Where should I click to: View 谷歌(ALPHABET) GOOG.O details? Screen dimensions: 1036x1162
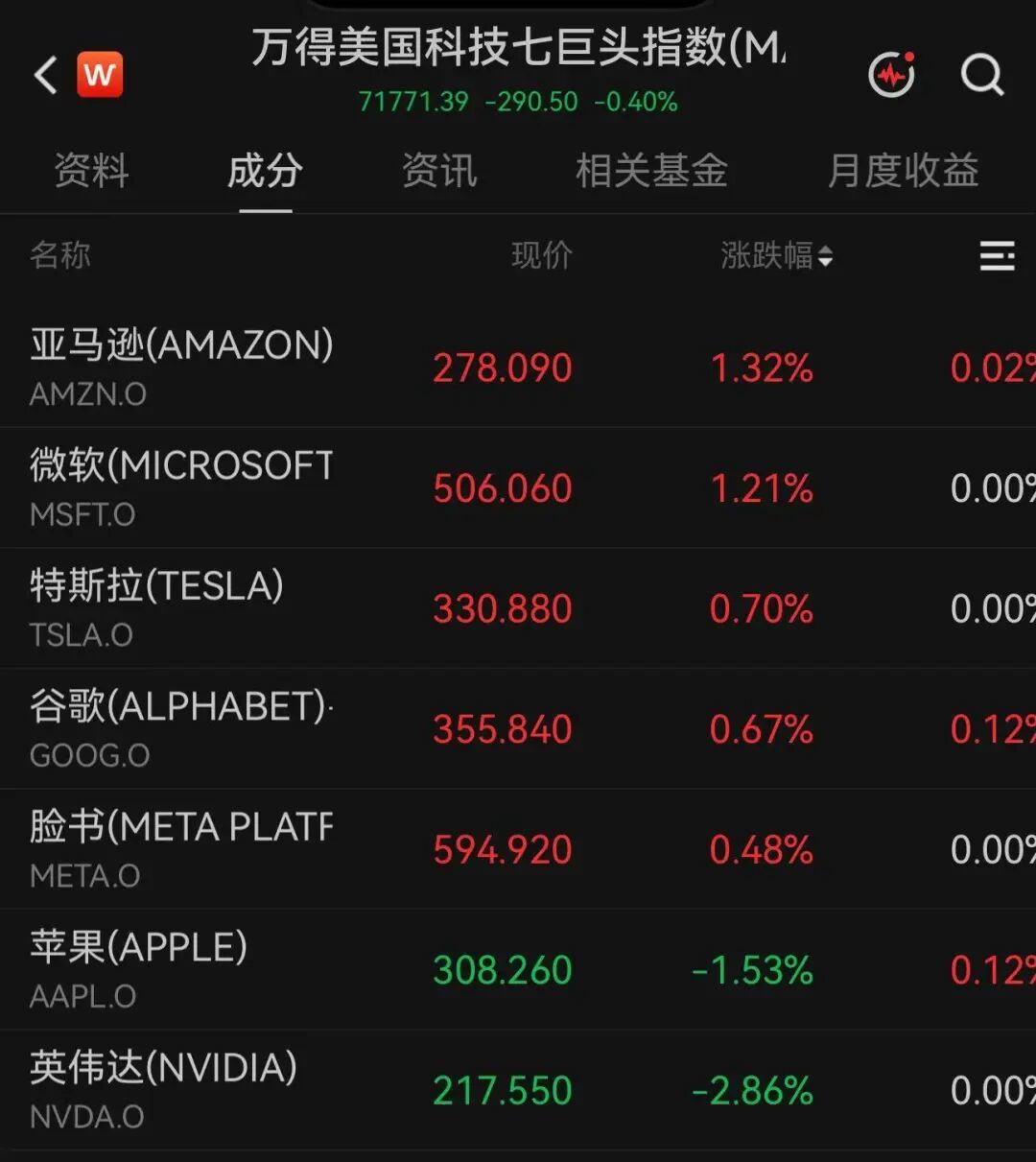518,729
